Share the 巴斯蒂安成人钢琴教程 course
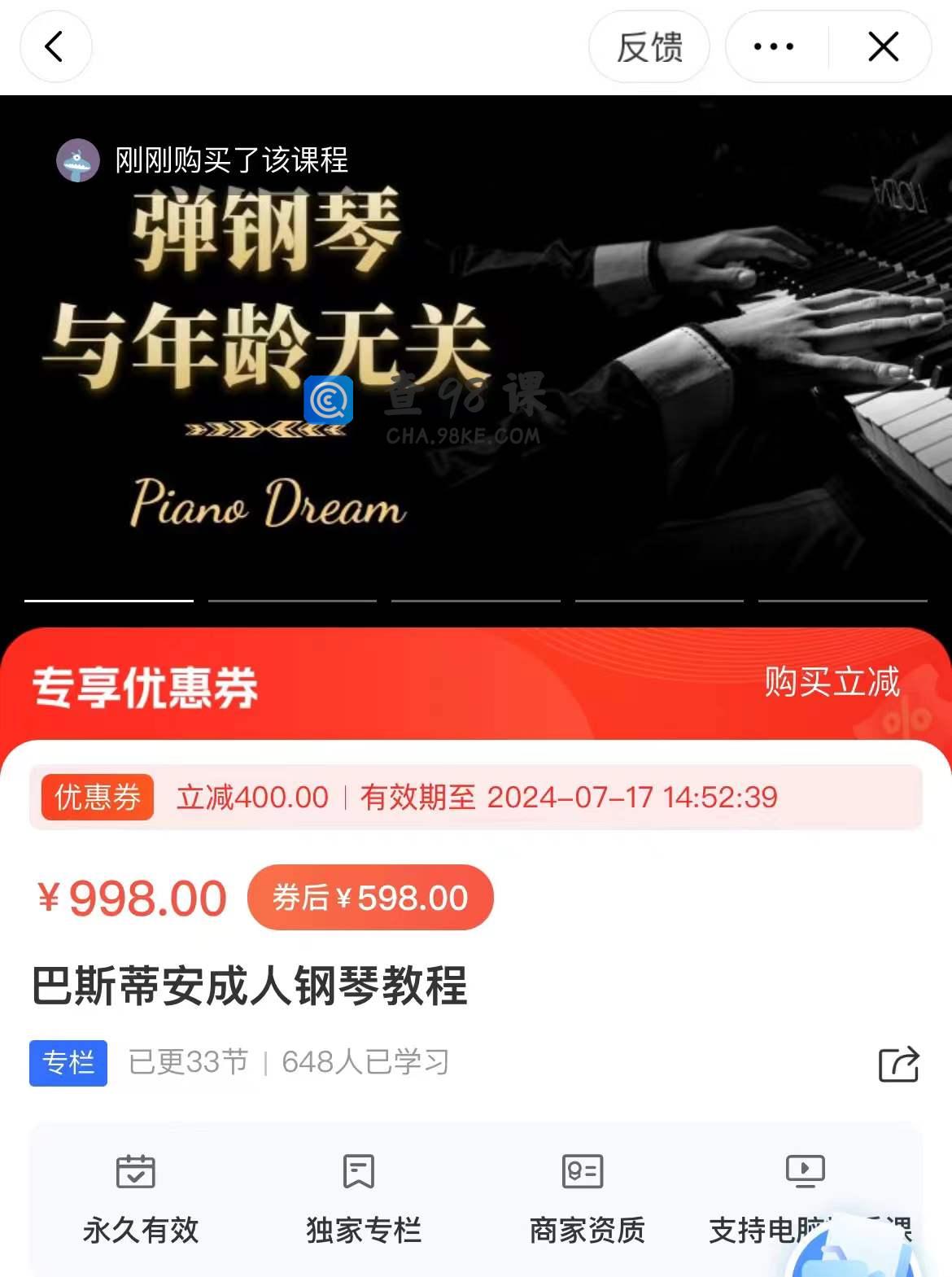The image size is (952, 1277). (898, 1064)
